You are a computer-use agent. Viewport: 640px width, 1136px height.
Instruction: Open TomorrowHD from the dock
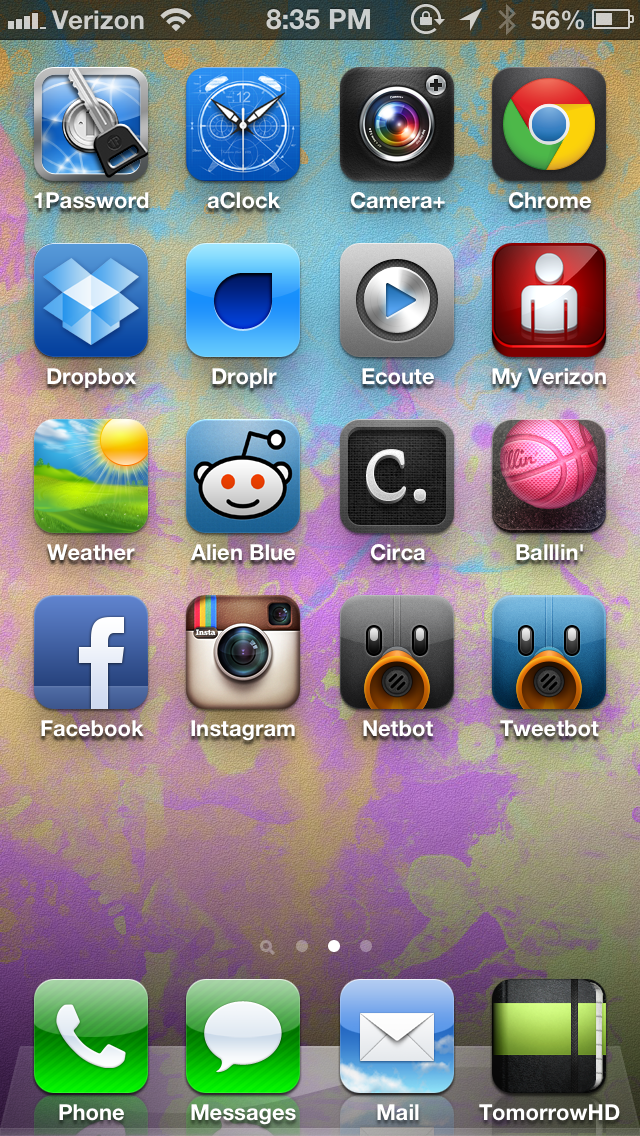[549, 1036]
